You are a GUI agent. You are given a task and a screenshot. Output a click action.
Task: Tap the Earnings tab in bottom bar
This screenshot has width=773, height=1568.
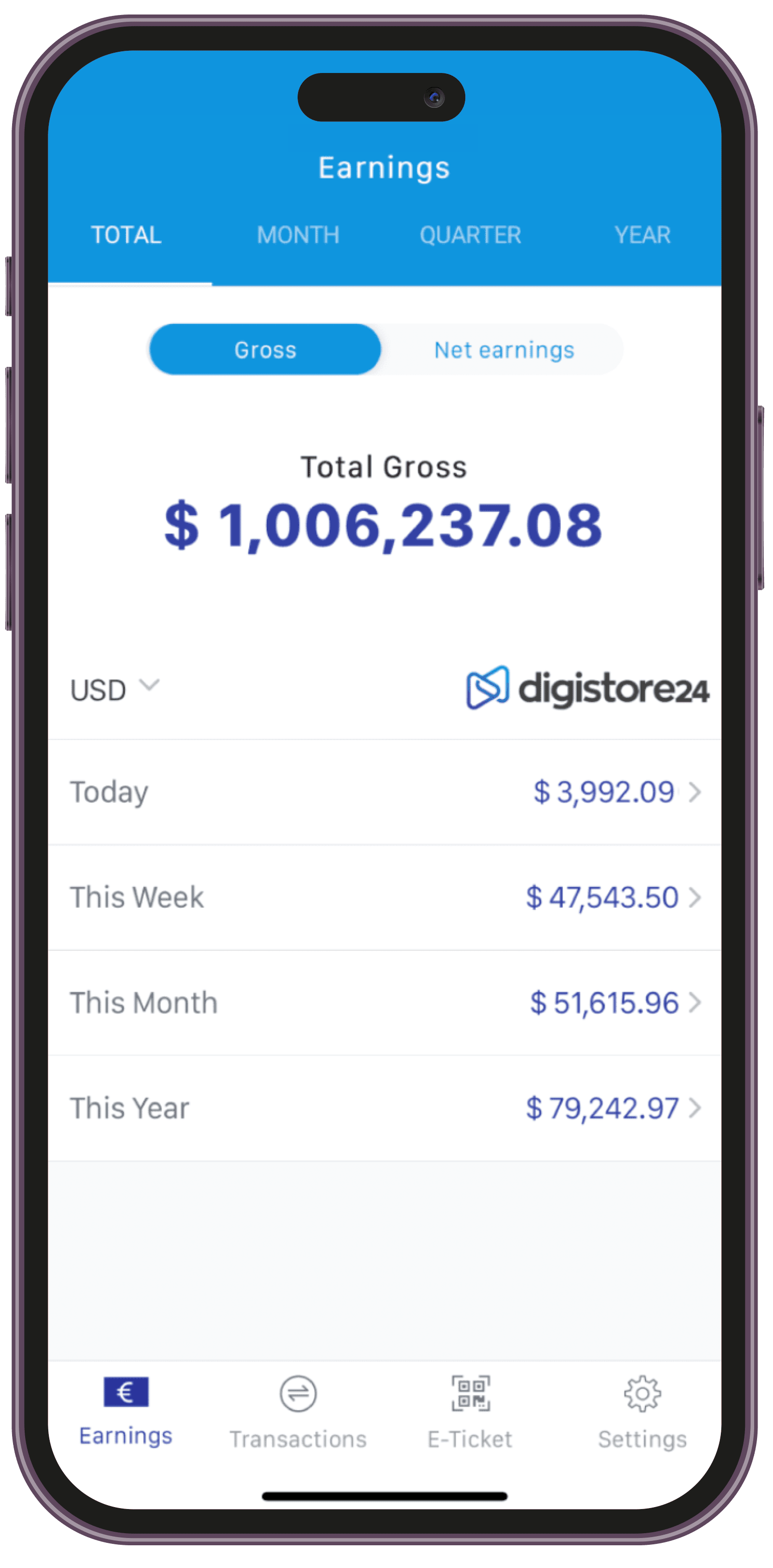pos(126,1411)
